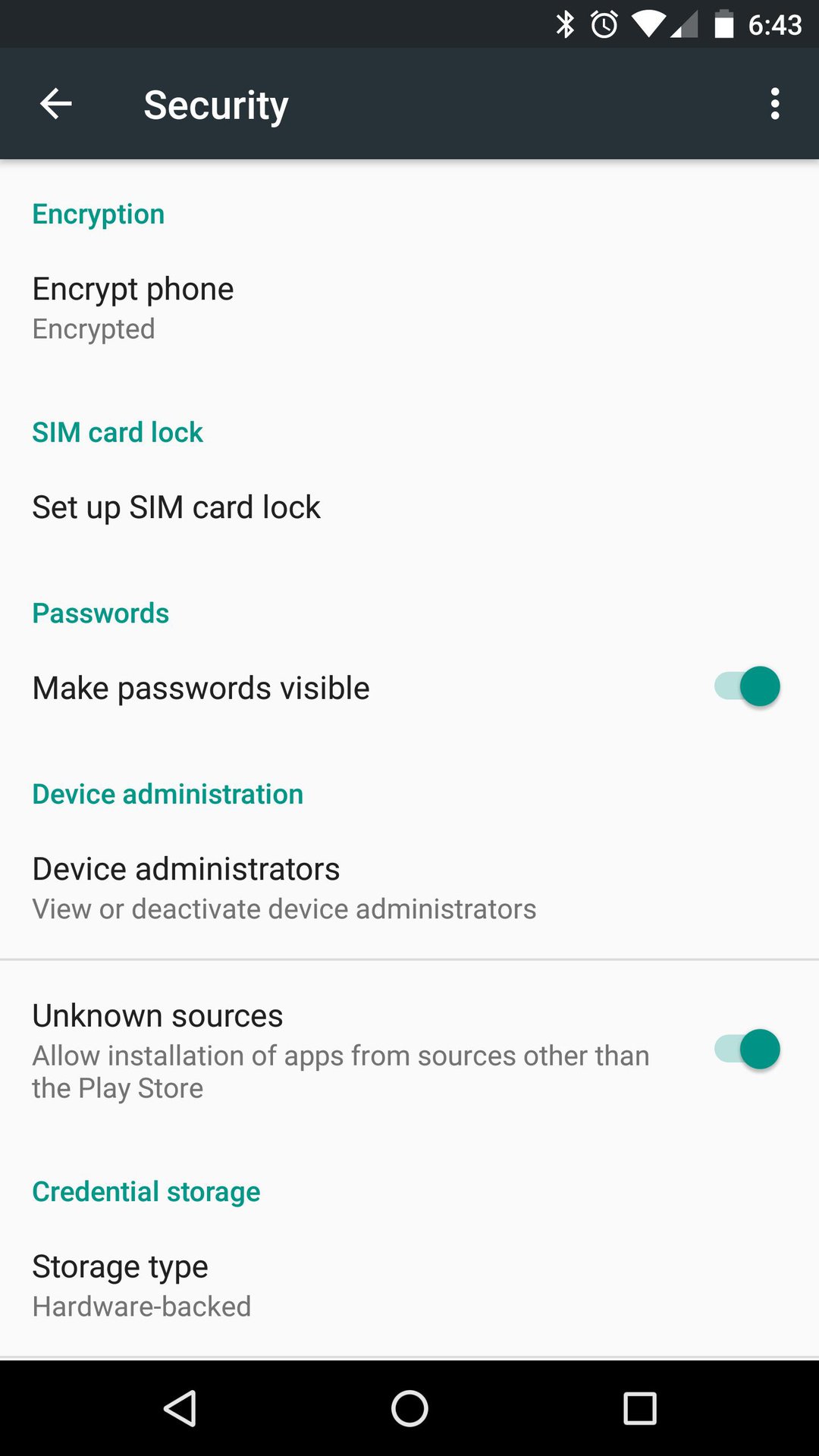Open the overflow menu
Image resolution: width=819 pixels, height=1456 pixels.
774,104
